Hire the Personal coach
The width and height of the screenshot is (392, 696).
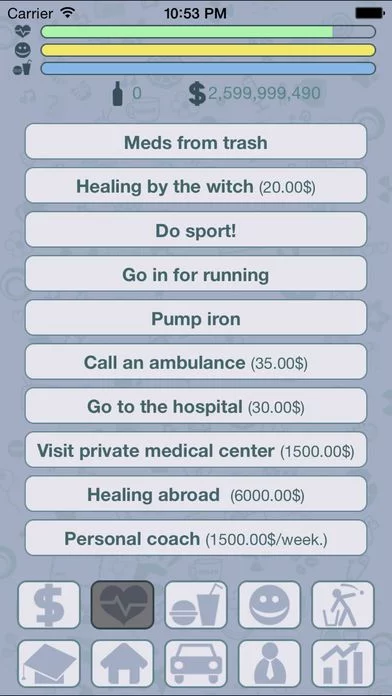tap(196, 538)
